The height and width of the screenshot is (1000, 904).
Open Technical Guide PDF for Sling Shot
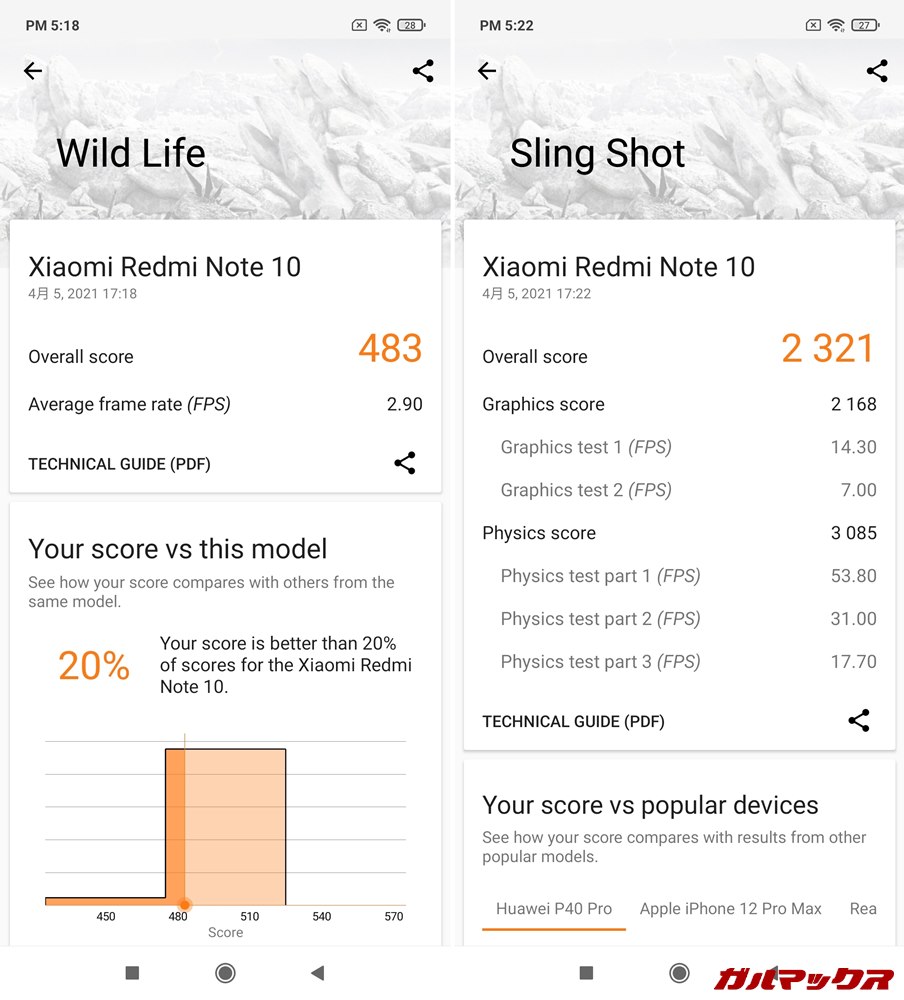pos(573,721)
